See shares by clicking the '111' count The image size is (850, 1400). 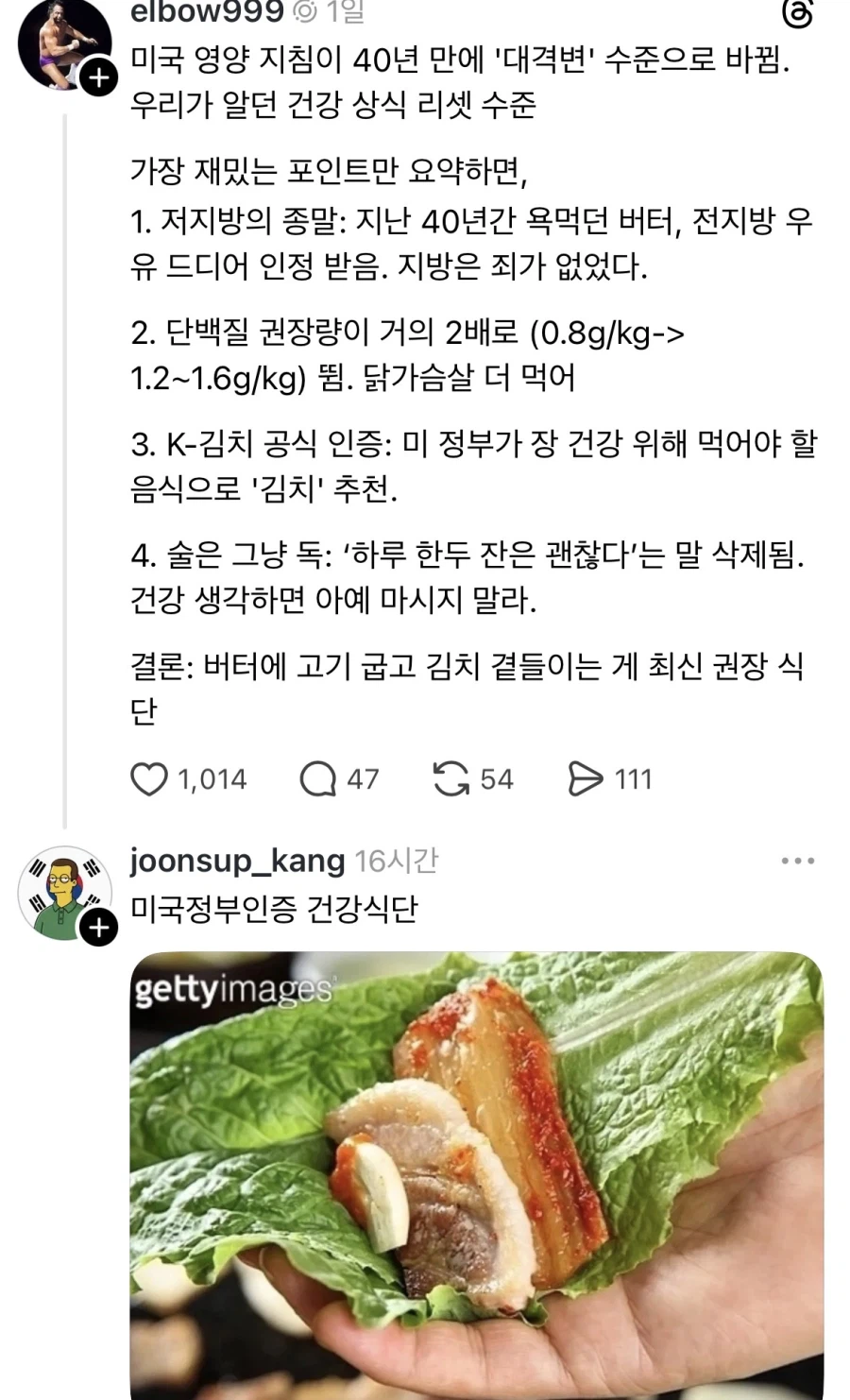click(x=631, y=779)
